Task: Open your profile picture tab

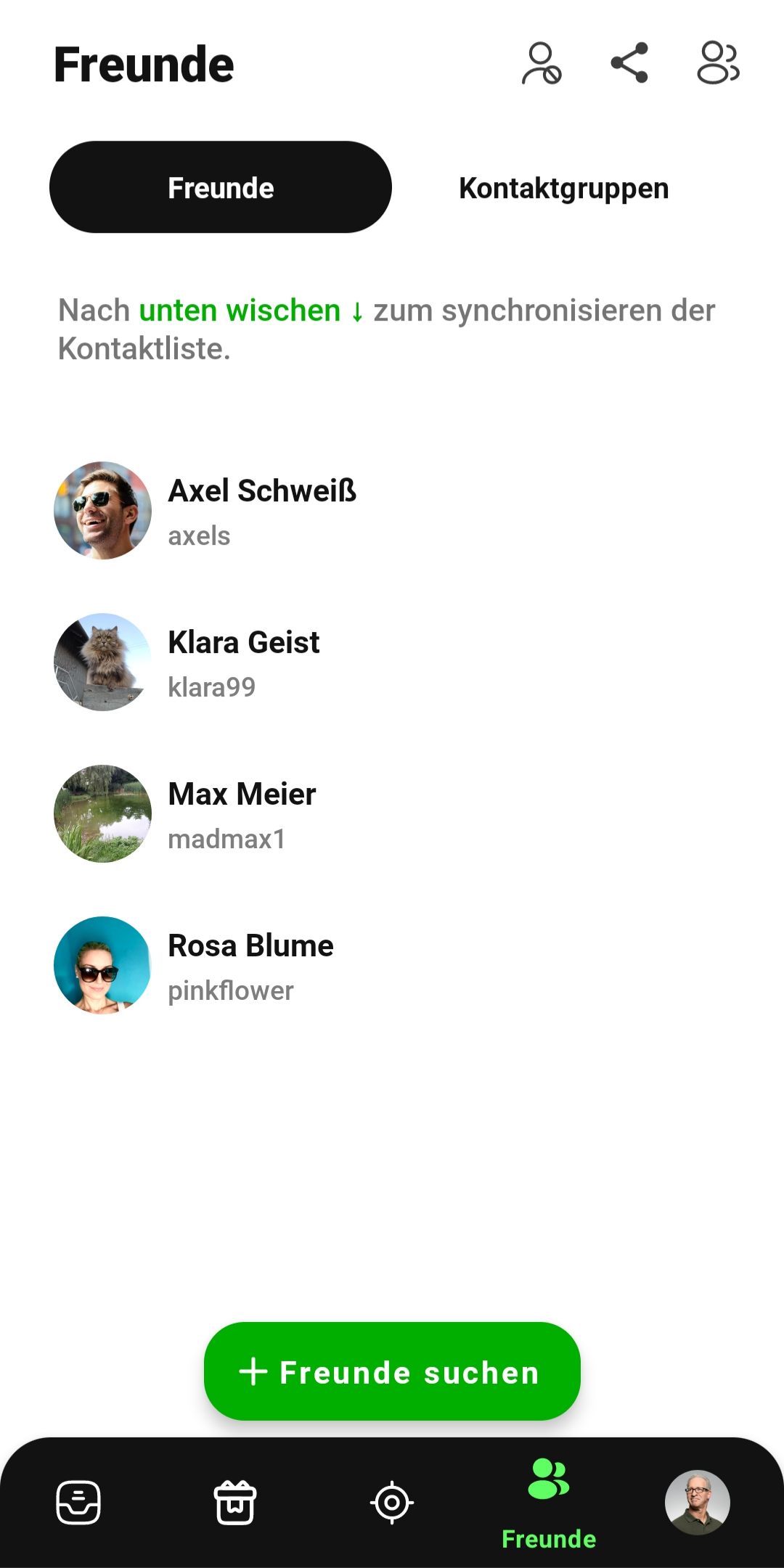Action: pyautogui.click(x=698, y=1503)
